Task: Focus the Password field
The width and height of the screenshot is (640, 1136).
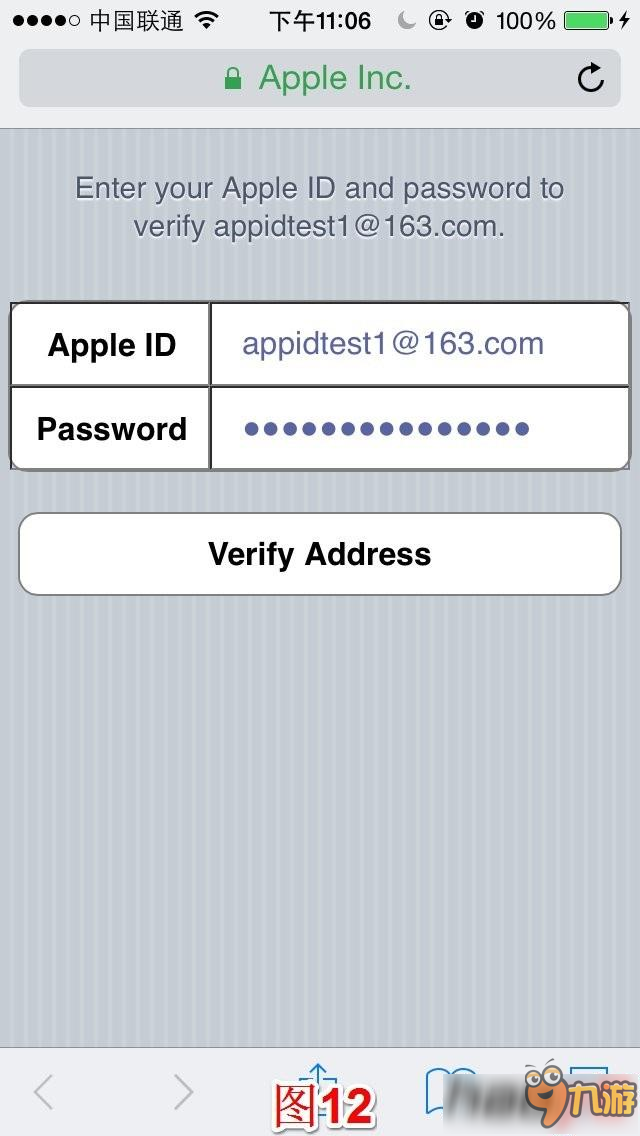Action: point(418,428)
